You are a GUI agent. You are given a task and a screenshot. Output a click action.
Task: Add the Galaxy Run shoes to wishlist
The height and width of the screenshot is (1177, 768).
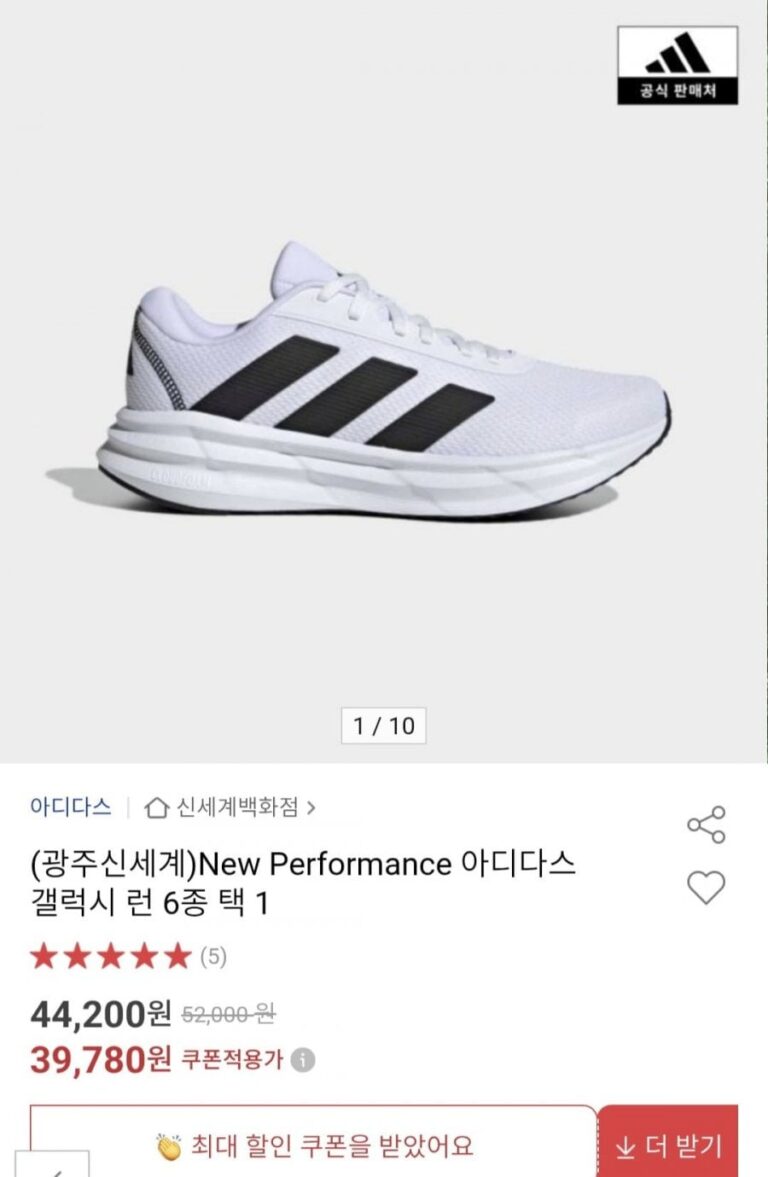706,887
